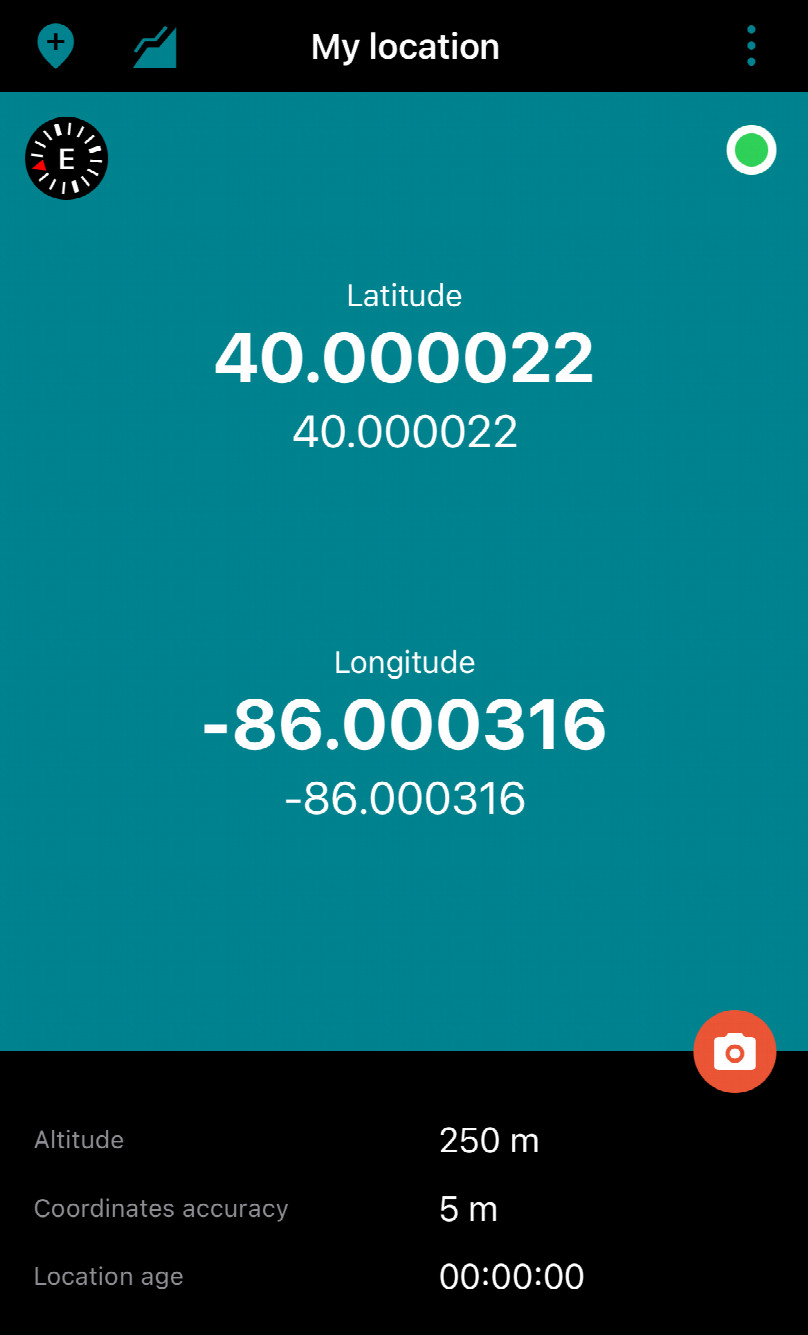Image resolution: width=808 pixels, height=1335 pixels.
Task: Tap latitude to toggle coordinate format
Action: pos(404,358)
